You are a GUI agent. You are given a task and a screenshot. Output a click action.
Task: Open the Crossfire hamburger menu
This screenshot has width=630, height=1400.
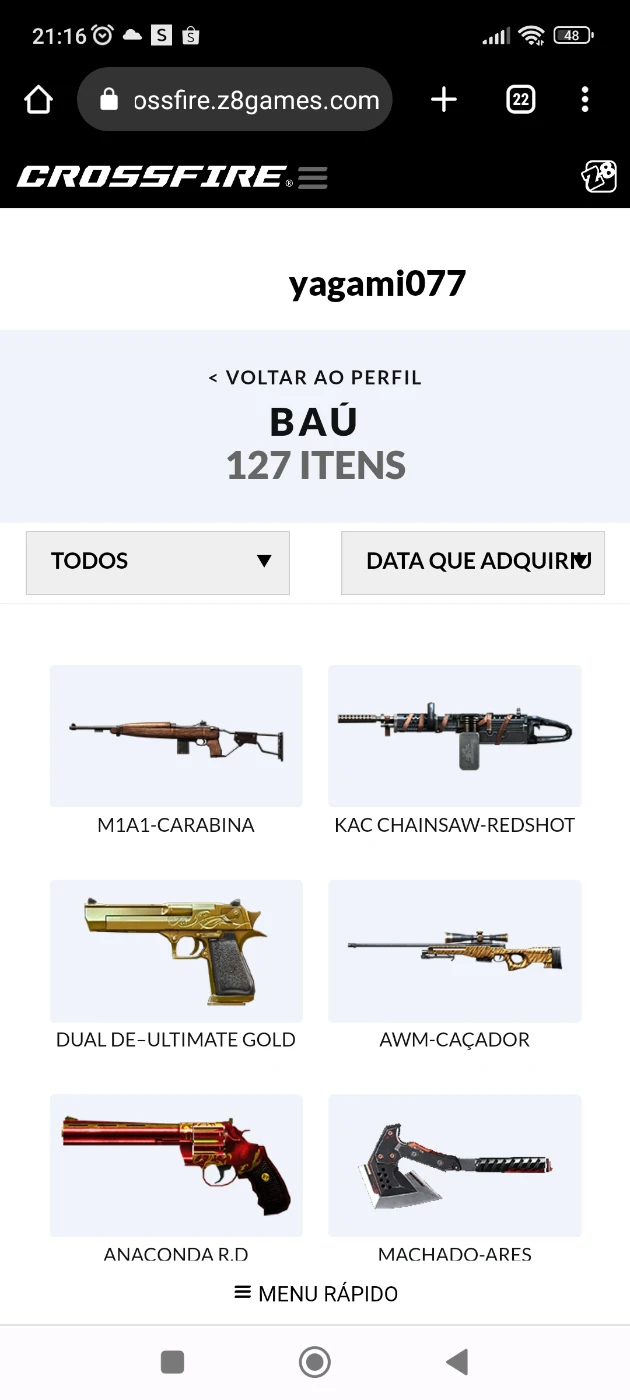313,178
